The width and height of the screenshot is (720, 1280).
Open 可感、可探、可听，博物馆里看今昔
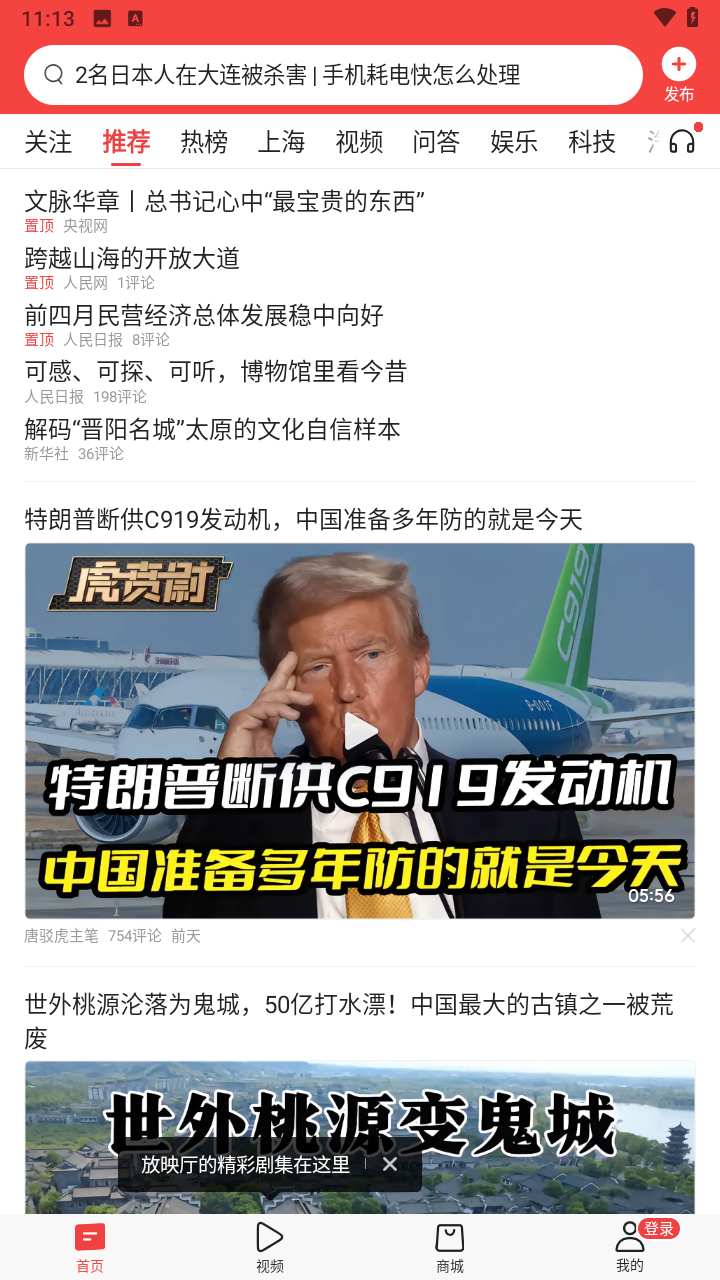[x=216, y=372]
